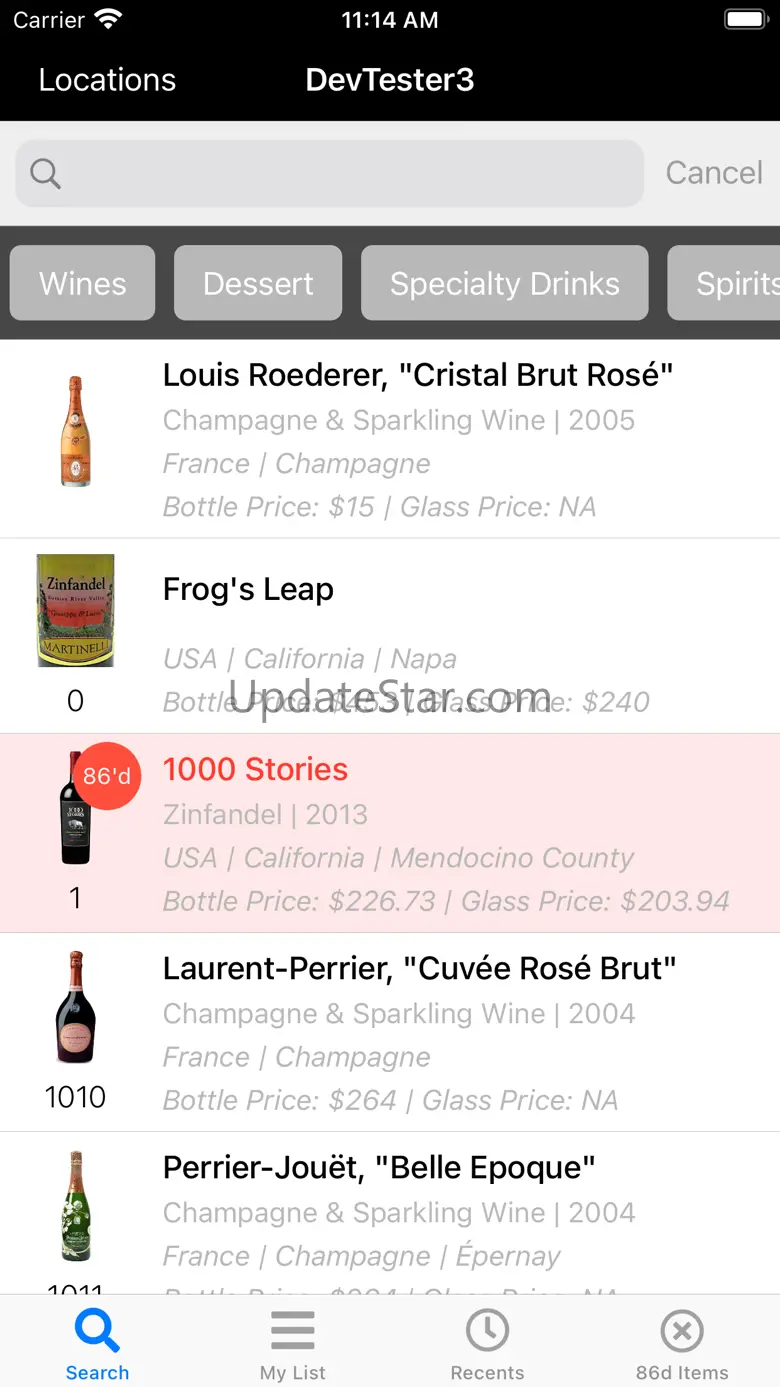Cancel the search
Screen dimensions: 780x1387
point(714,173)
